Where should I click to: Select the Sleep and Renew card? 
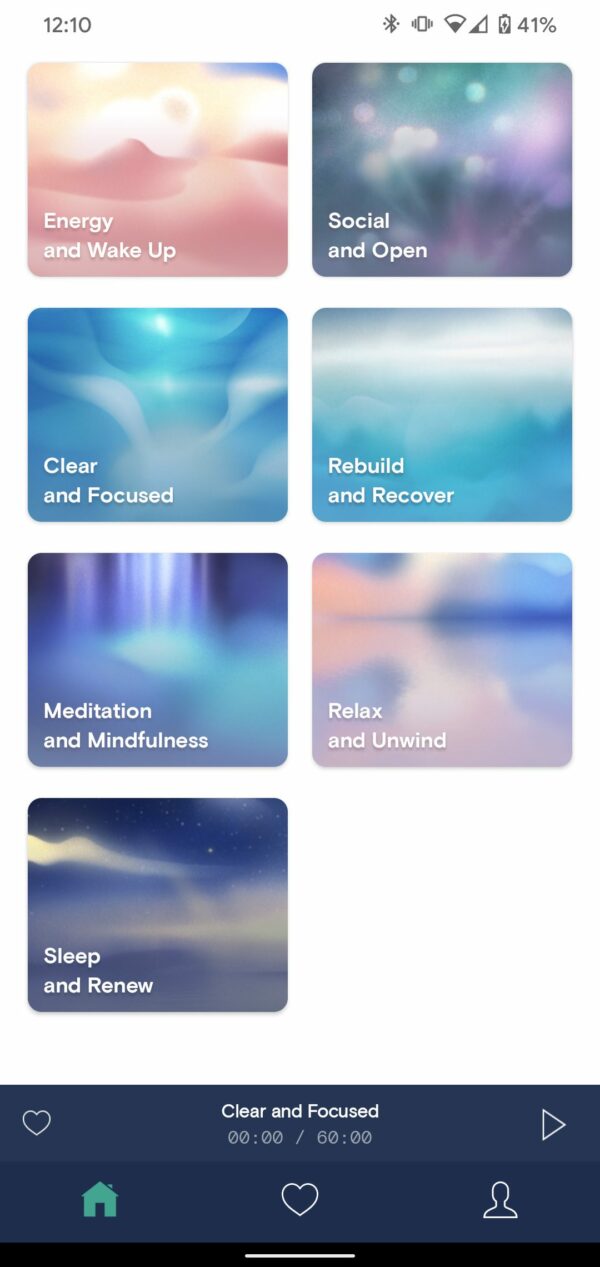[x=157, y=905]
